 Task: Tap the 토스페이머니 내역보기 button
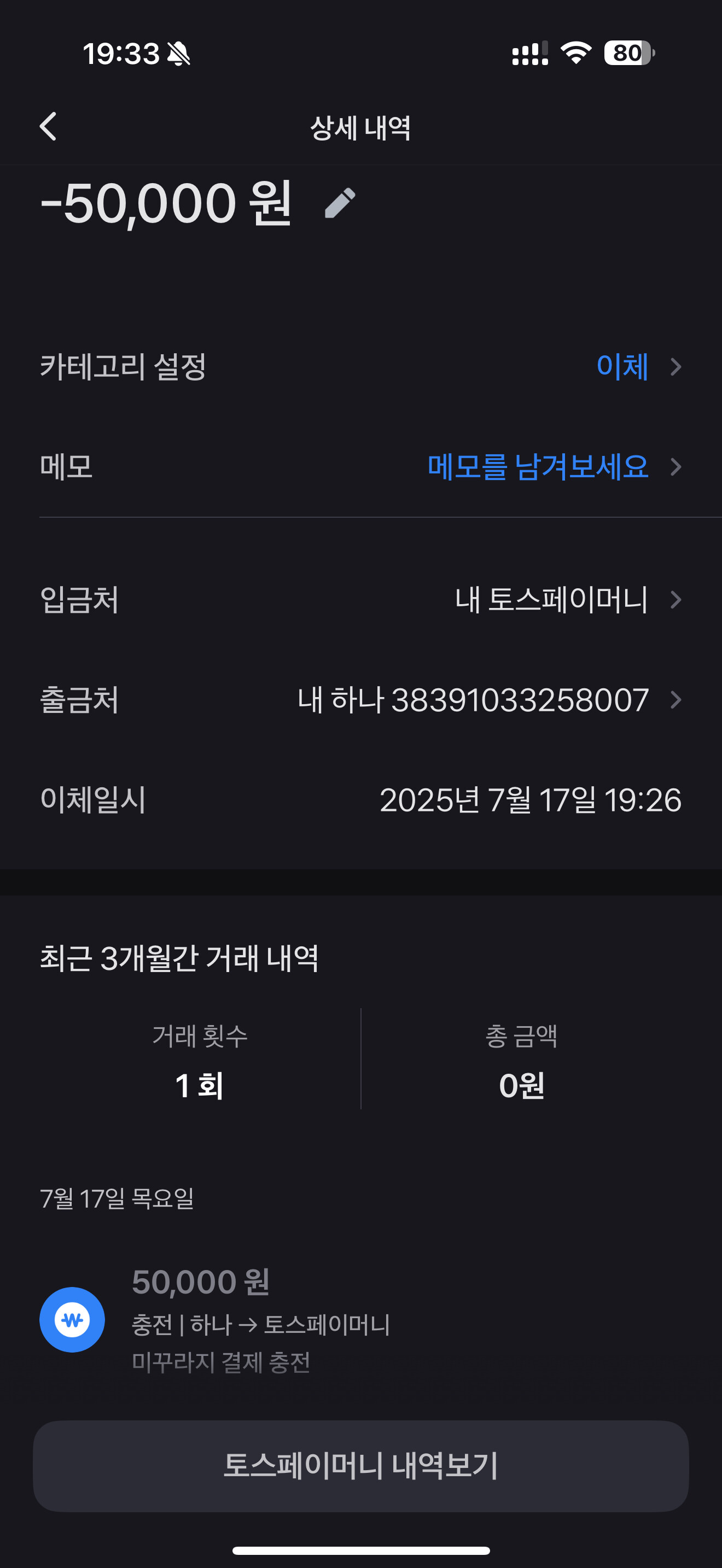pos(360,1466)
